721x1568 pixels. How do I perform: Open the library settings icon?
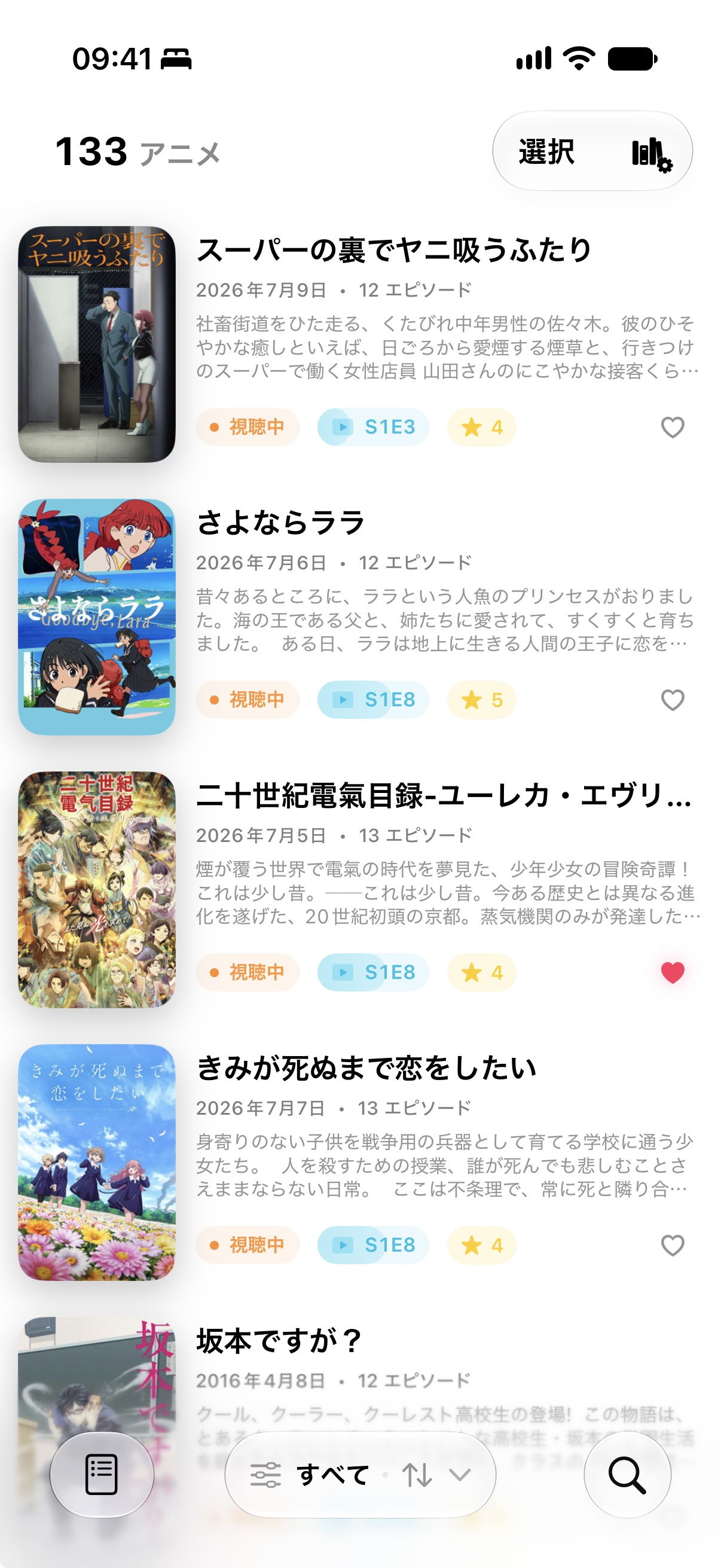tap(652, 154)
